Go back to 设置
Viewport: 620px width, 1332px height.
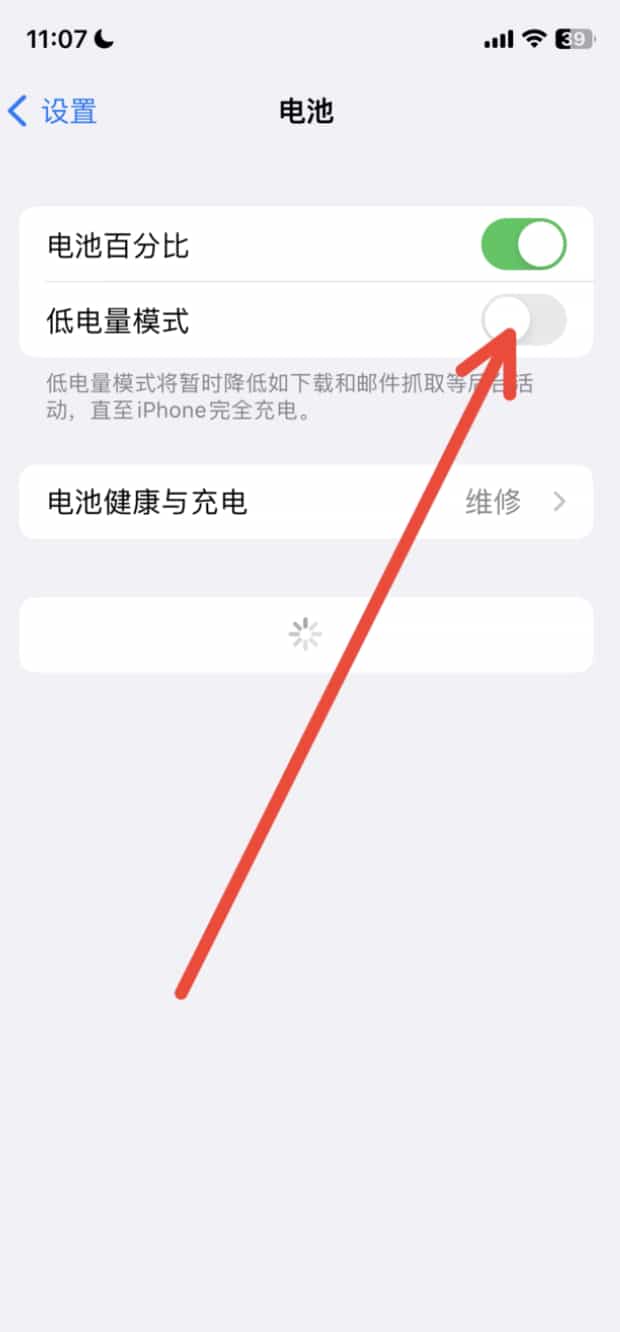(52, 111)
